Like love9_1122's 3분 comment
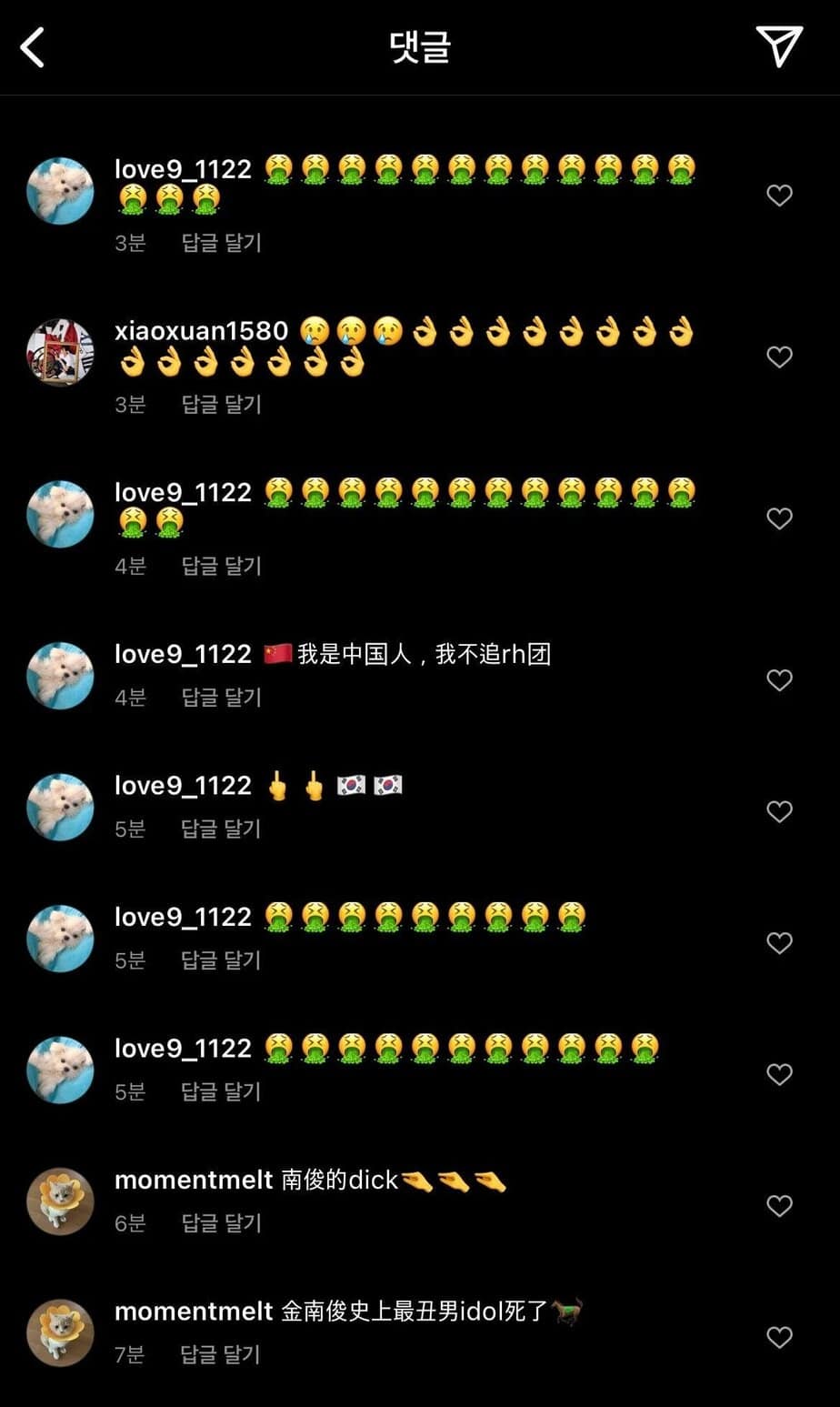This screenshot has height=1407, width=840. (x=779, y=196)
